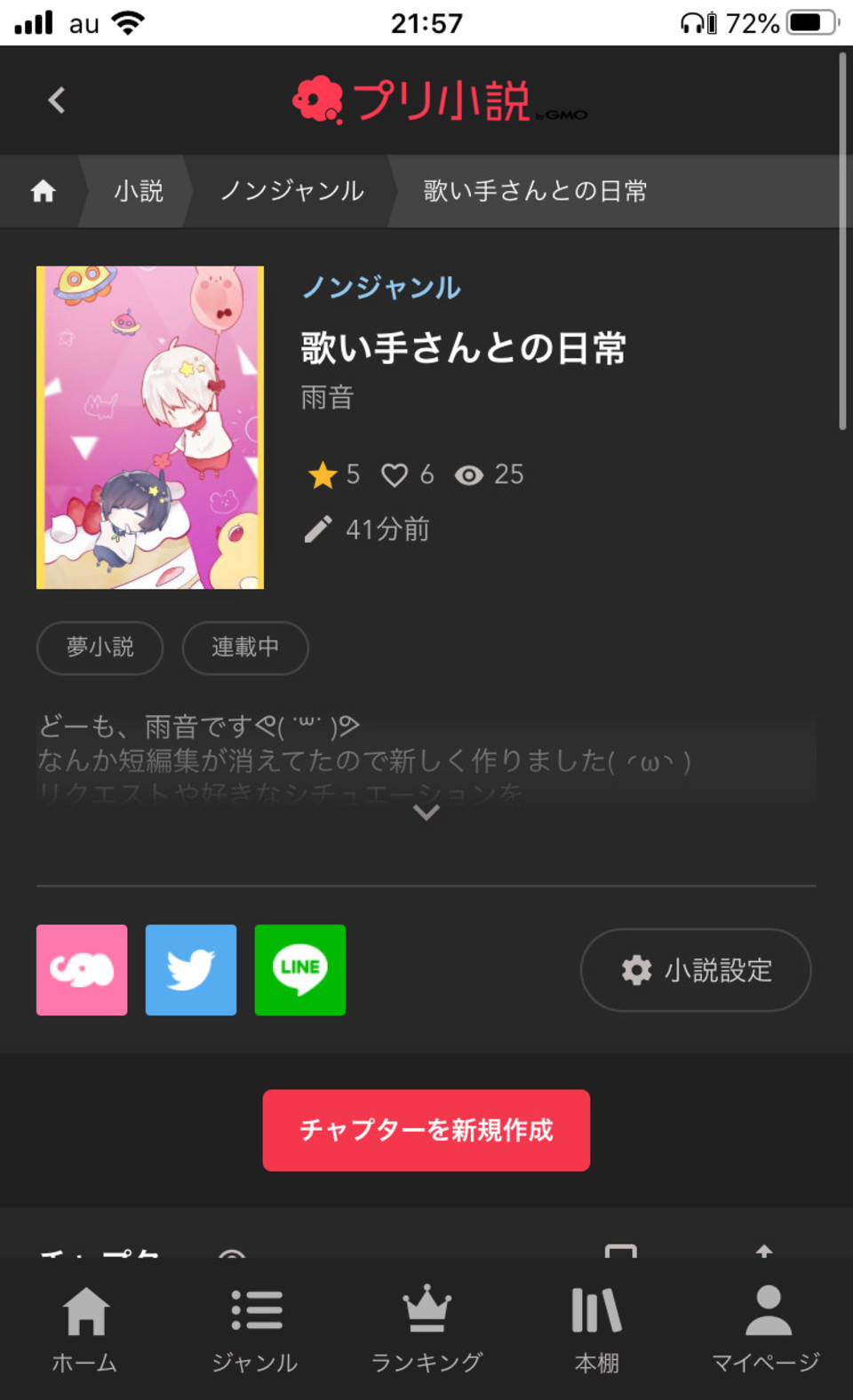This screenshot has height=1400, width=853.
Task: Switch to the ジャンル tab
Action: (256, 1329)
